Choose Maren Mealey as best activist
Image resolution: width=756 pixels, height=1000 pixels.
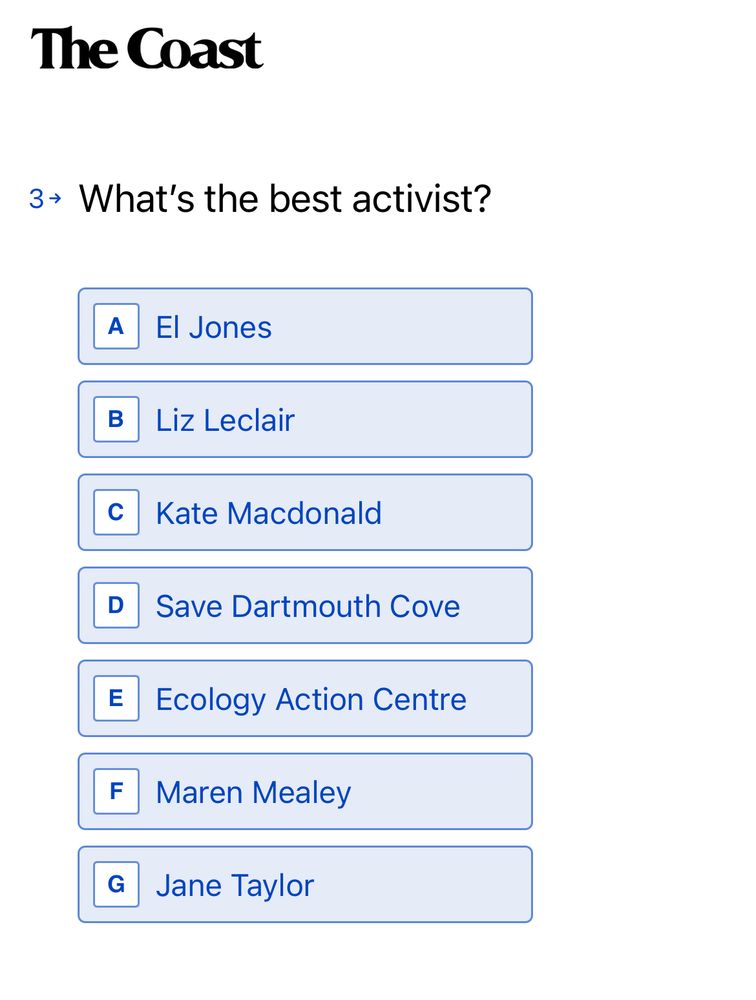304,792
